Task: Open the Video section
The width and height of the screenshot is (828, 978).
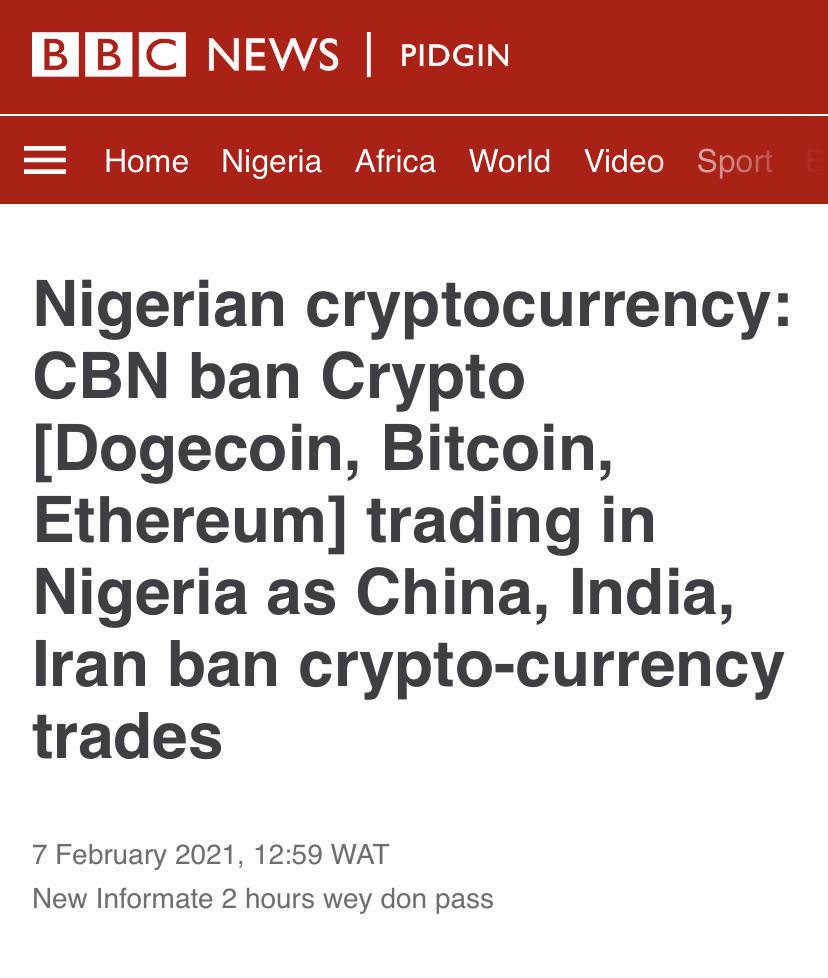Action: [x=624, y=161]
